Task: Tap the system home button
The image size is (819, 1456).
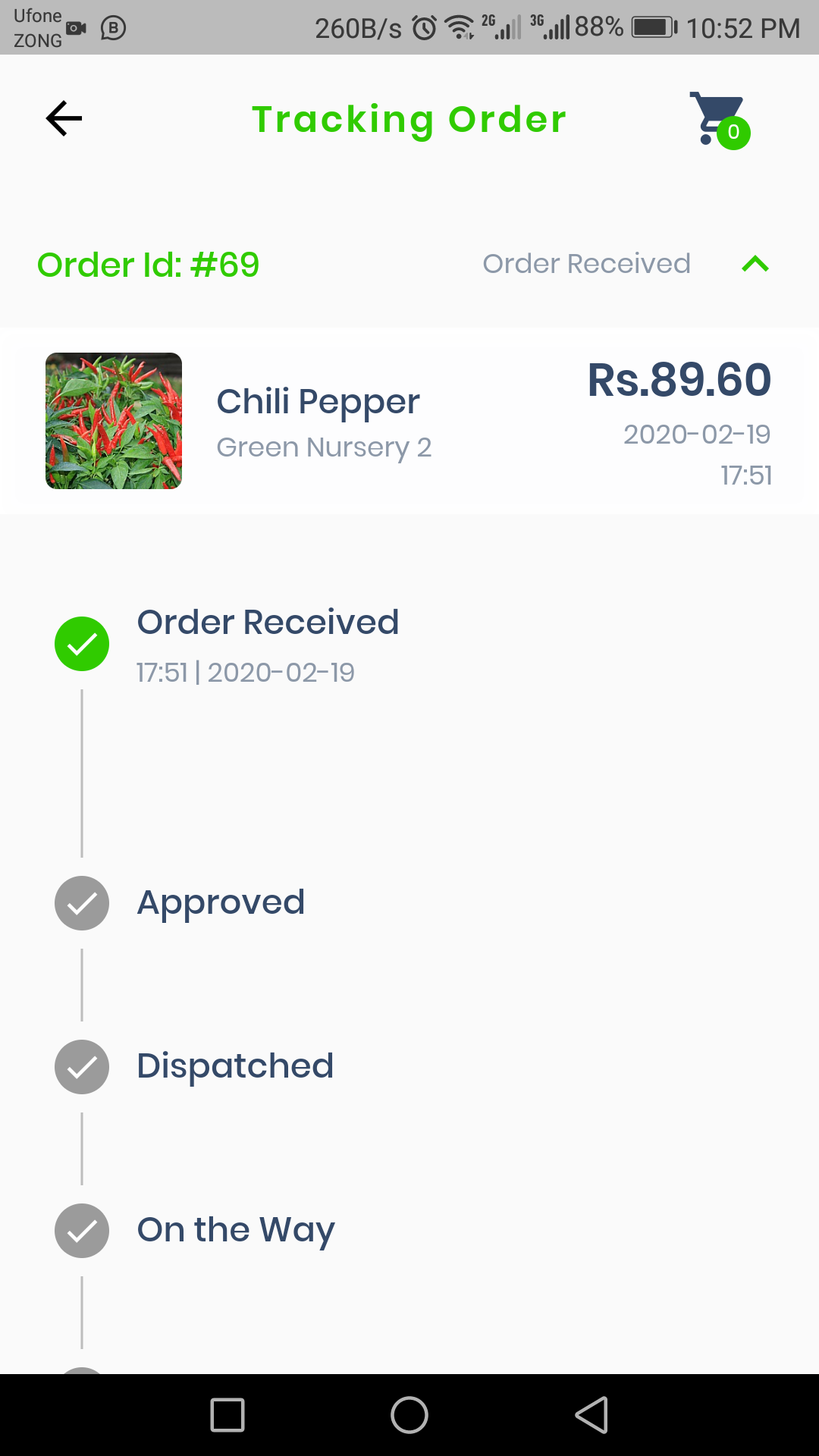Action: [409, 1415]
